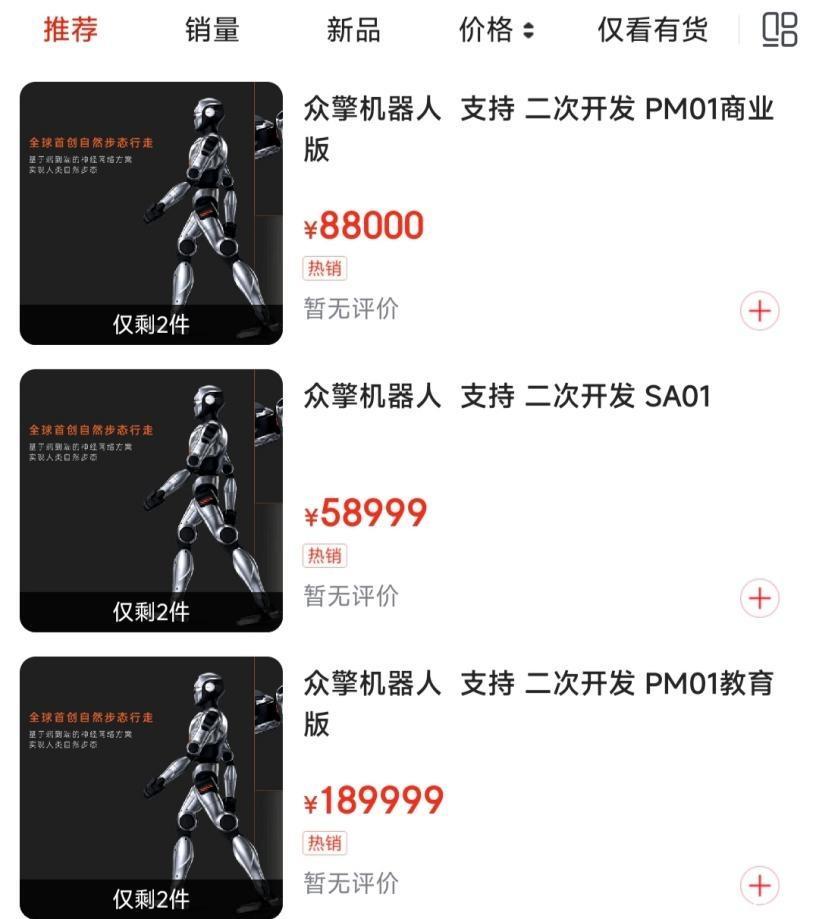Sort results by 销量
Image resolution: width=819 pixels, height=919 pixels.
tap(212, 29)
